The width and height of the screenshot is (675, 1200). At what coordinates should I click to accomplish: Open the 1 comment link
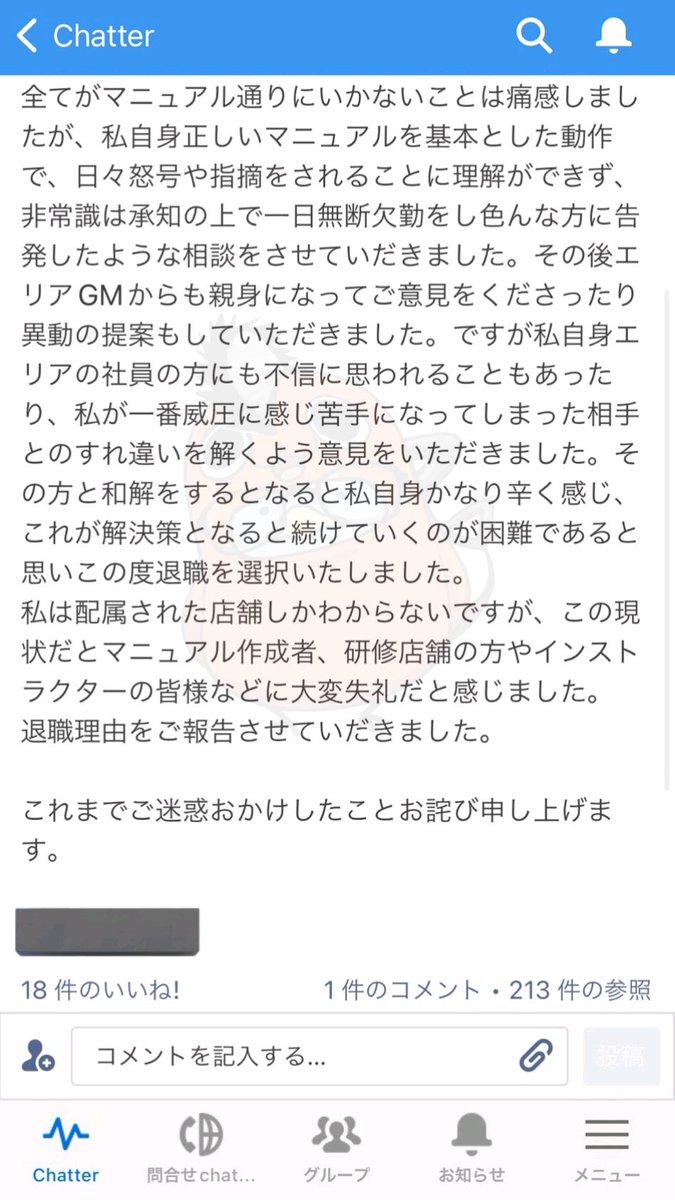click(x=402, y=990)
